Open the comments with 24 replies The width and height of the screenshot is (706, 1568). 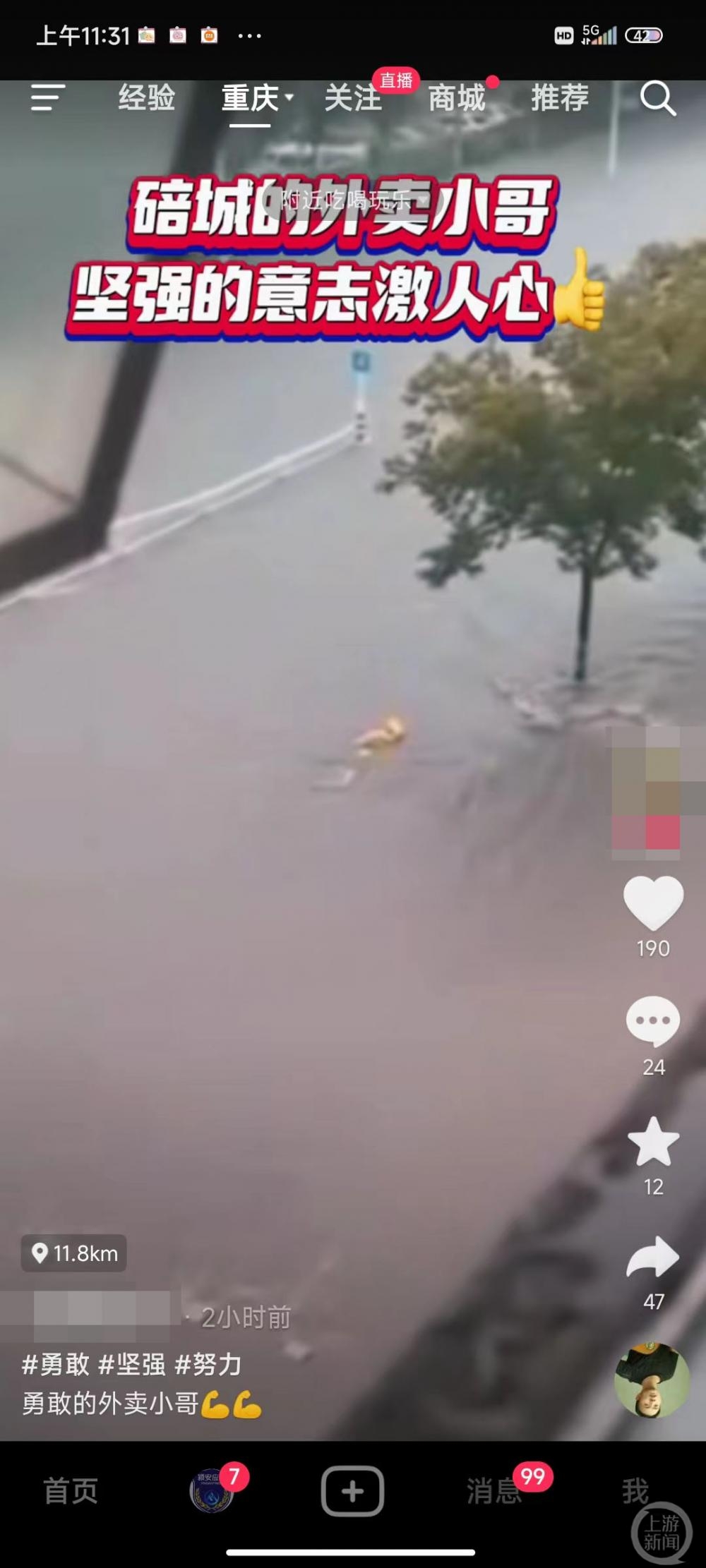653,1022
